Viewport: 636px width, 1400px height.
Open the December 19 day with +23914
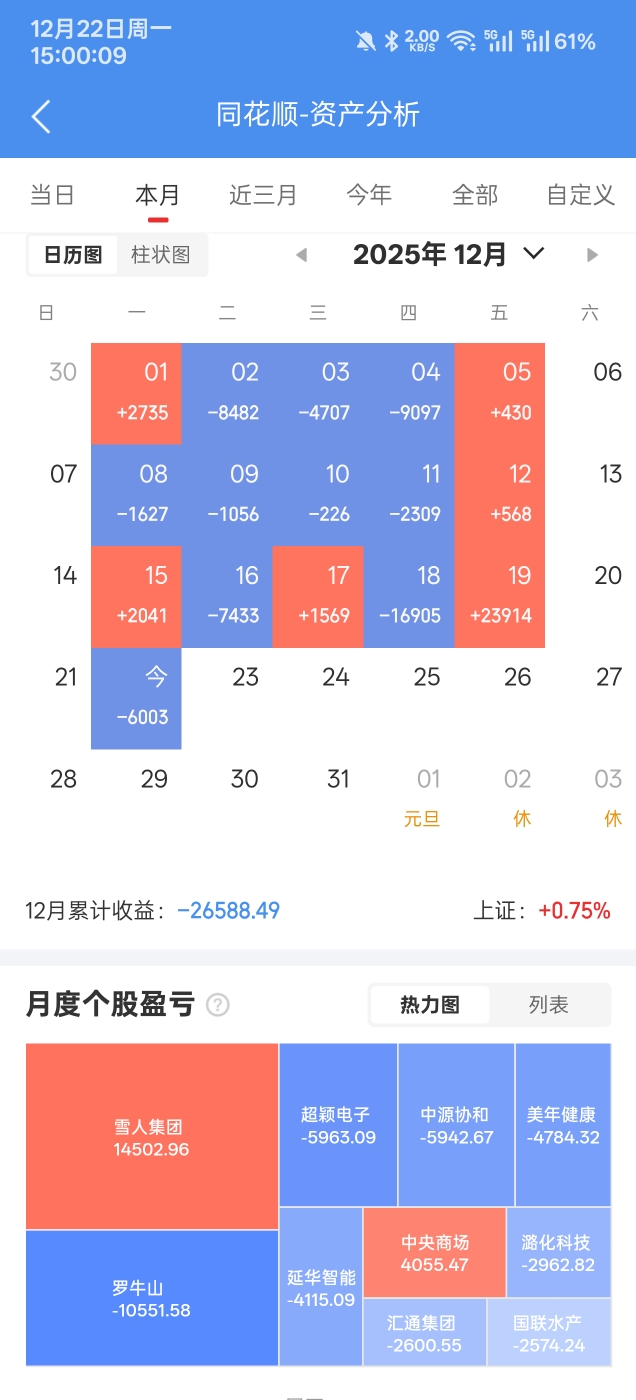[500, 596]
